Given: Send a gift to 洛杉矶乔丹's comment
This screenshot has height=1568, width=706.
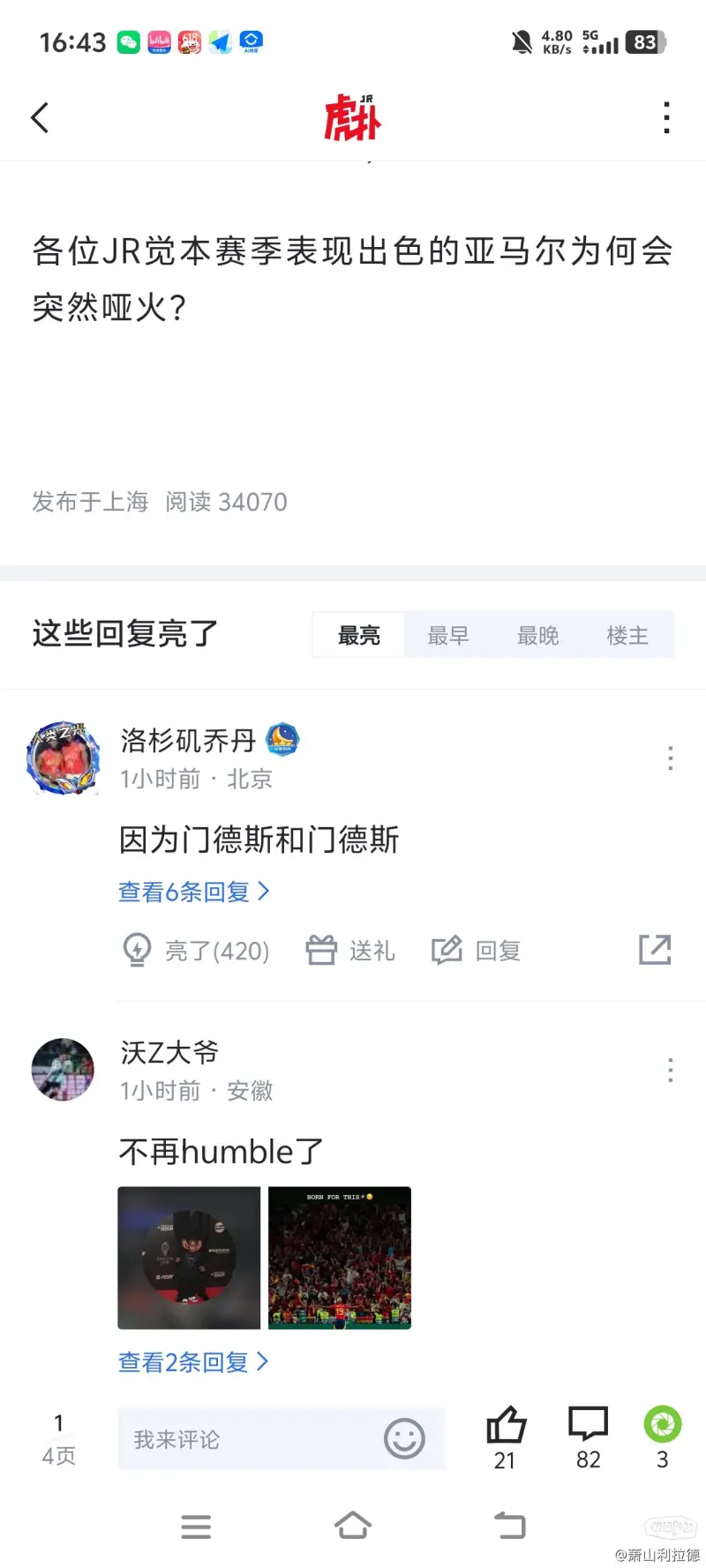Looking at the screenshot, I should click(x=350, y=951).
